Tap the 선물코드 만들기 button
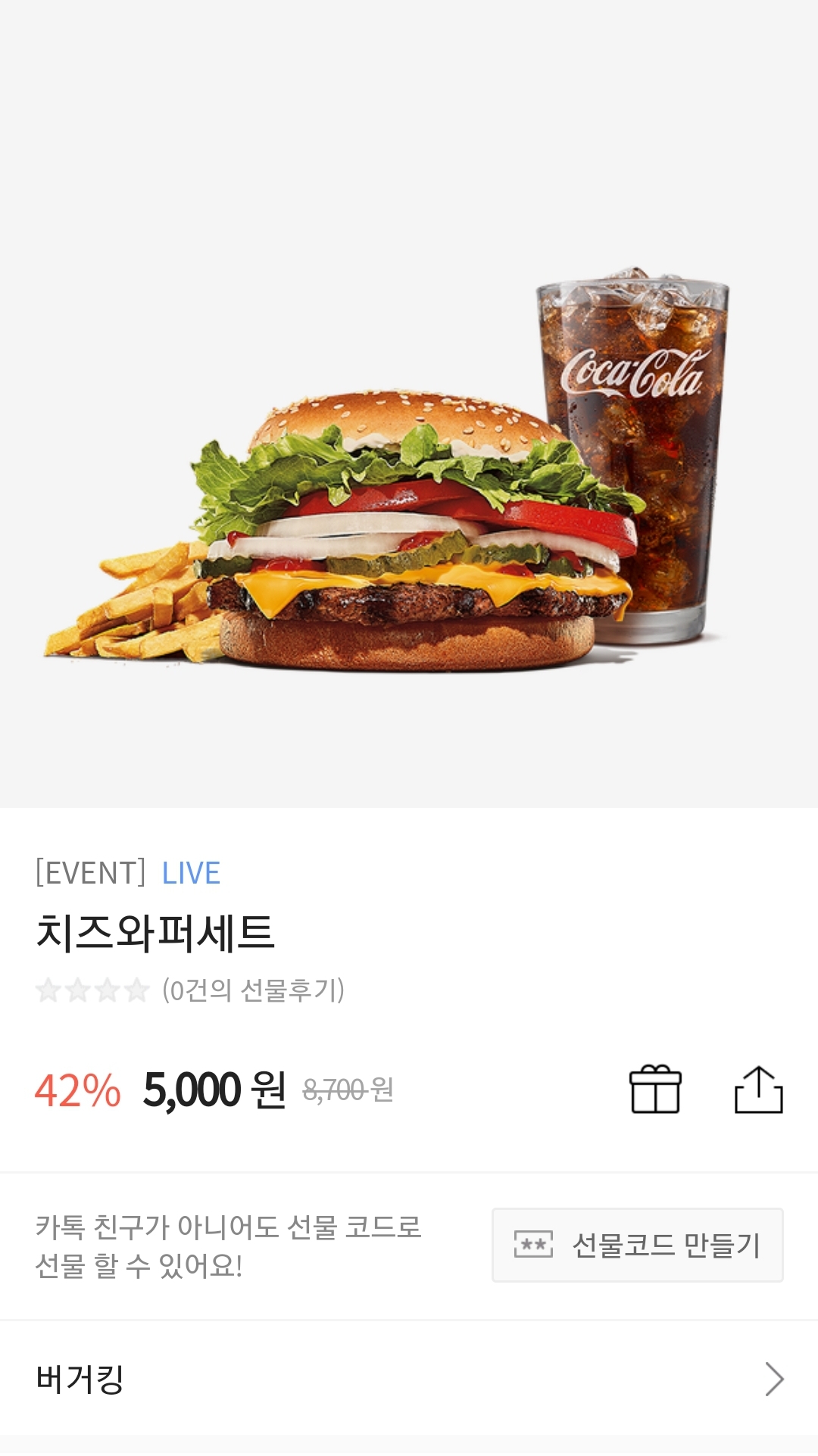 point(637,1245)
